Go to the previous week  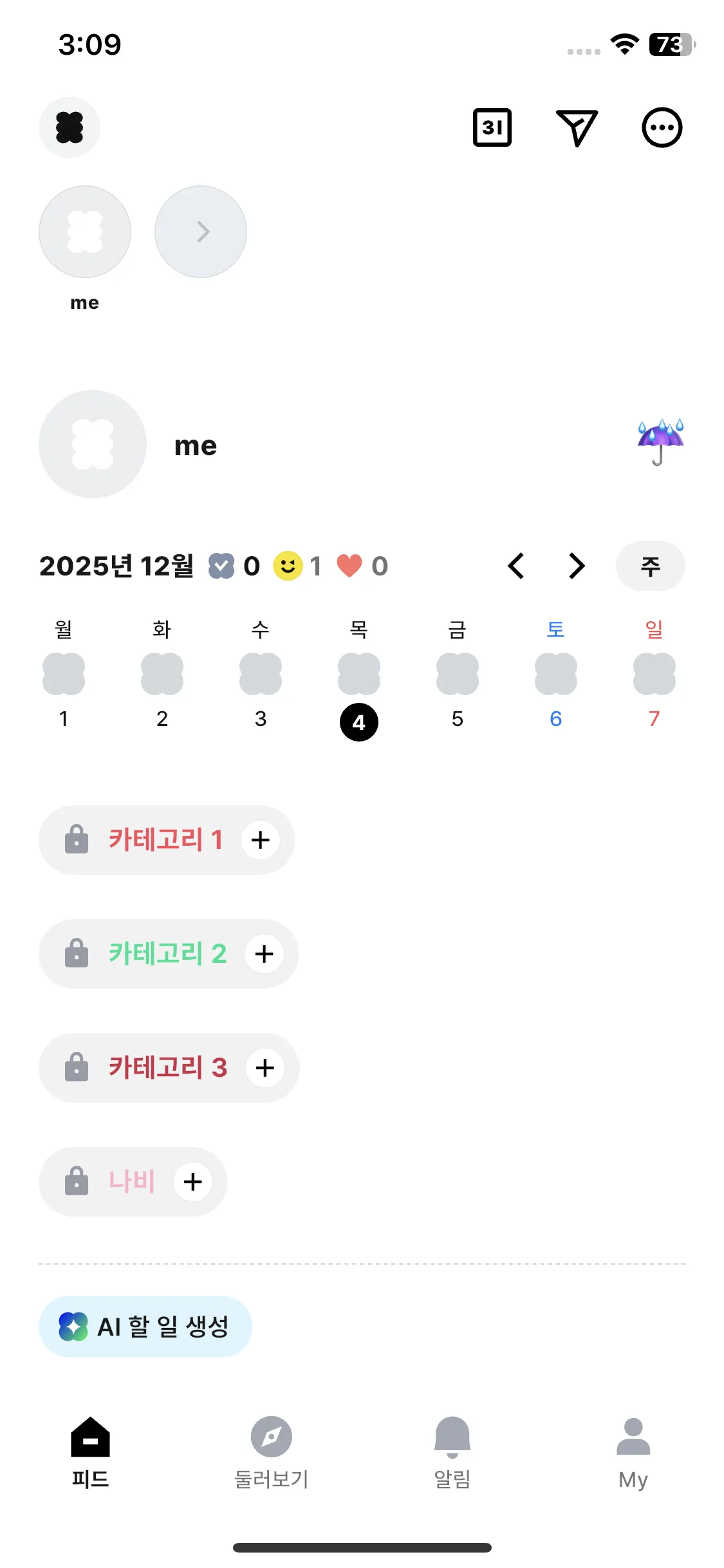(x=516, y=566)
